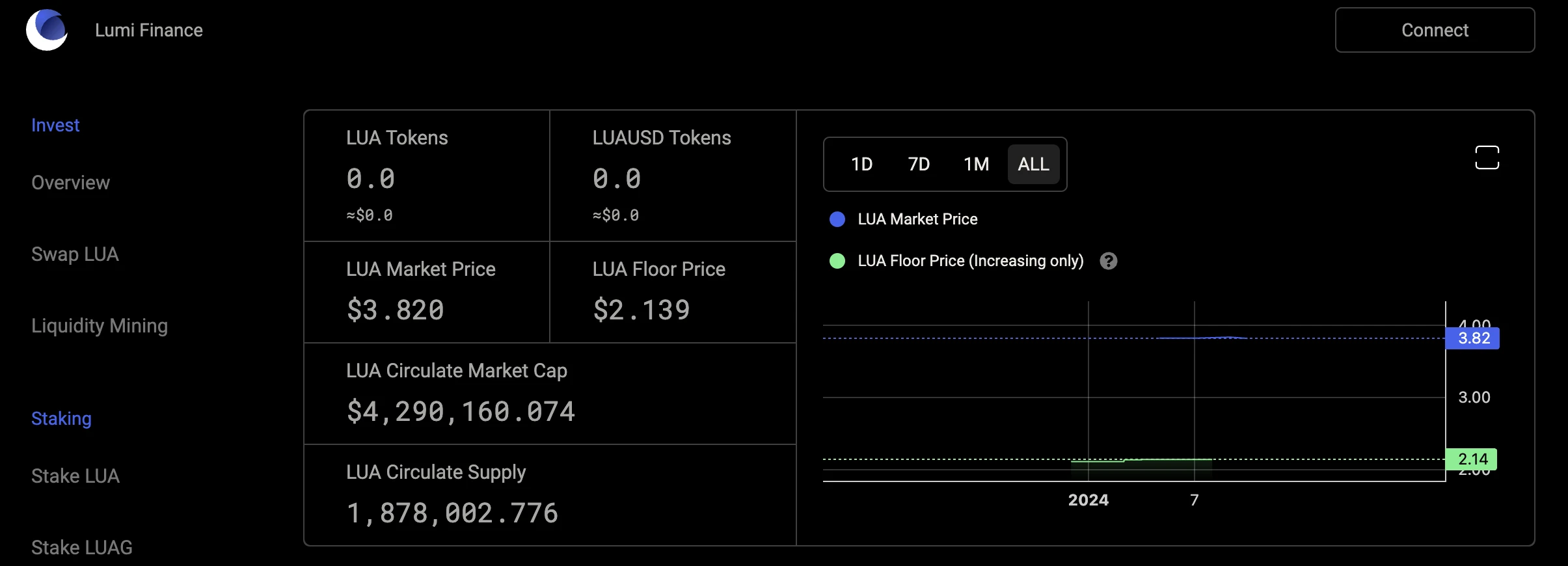Select the 7D chart range
The image size is (1568, 566).
[x=919, y=164]
